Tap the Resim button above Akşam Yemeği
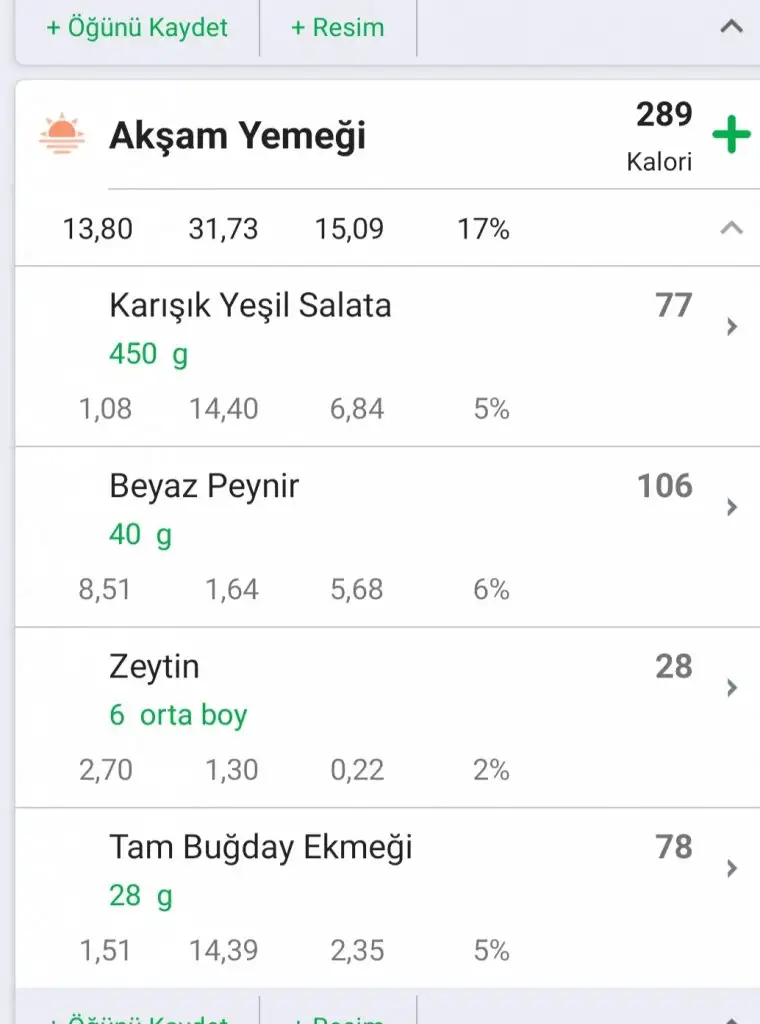The width and height of the screenshot is (760, 1024). click(x=337, y=27)
